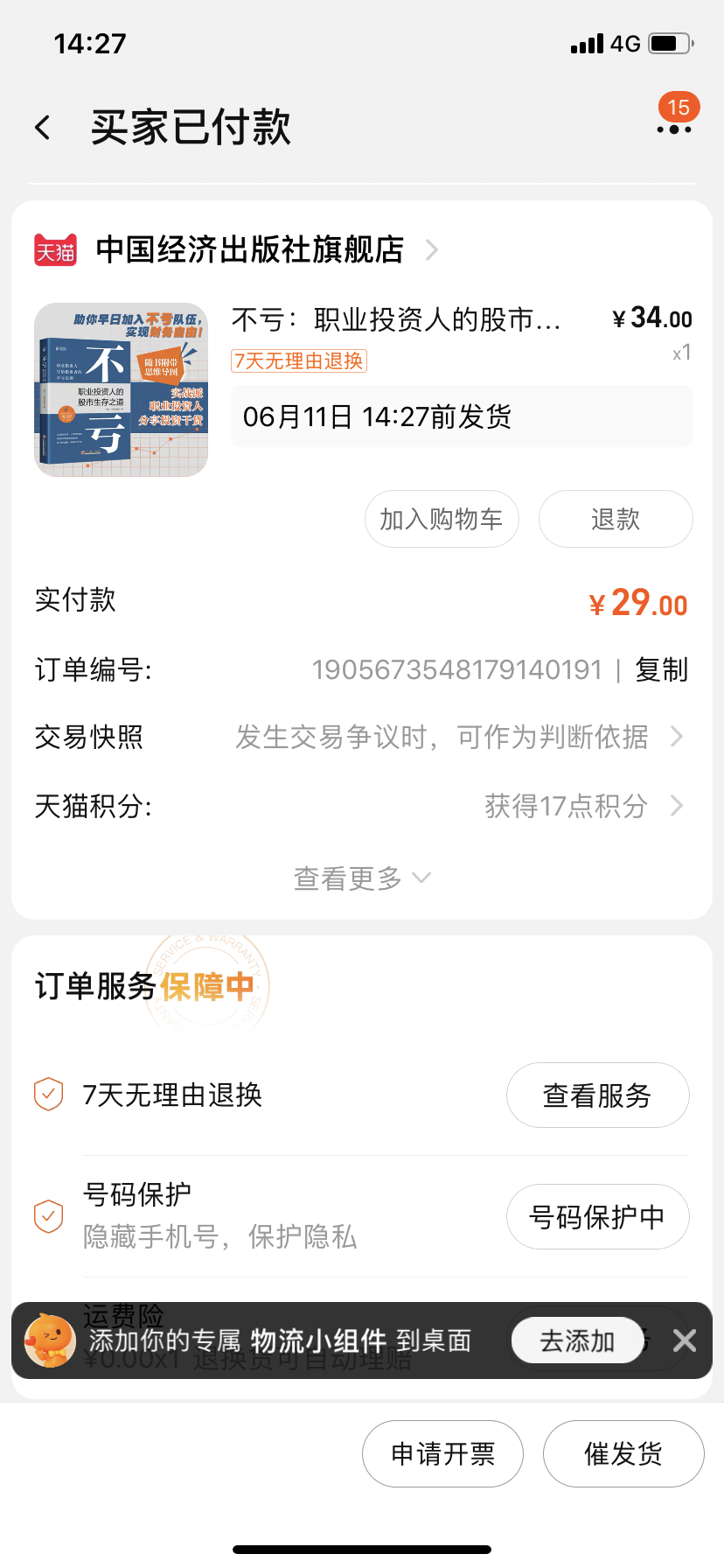Tap 催发货 to urge shipment

623,1454
